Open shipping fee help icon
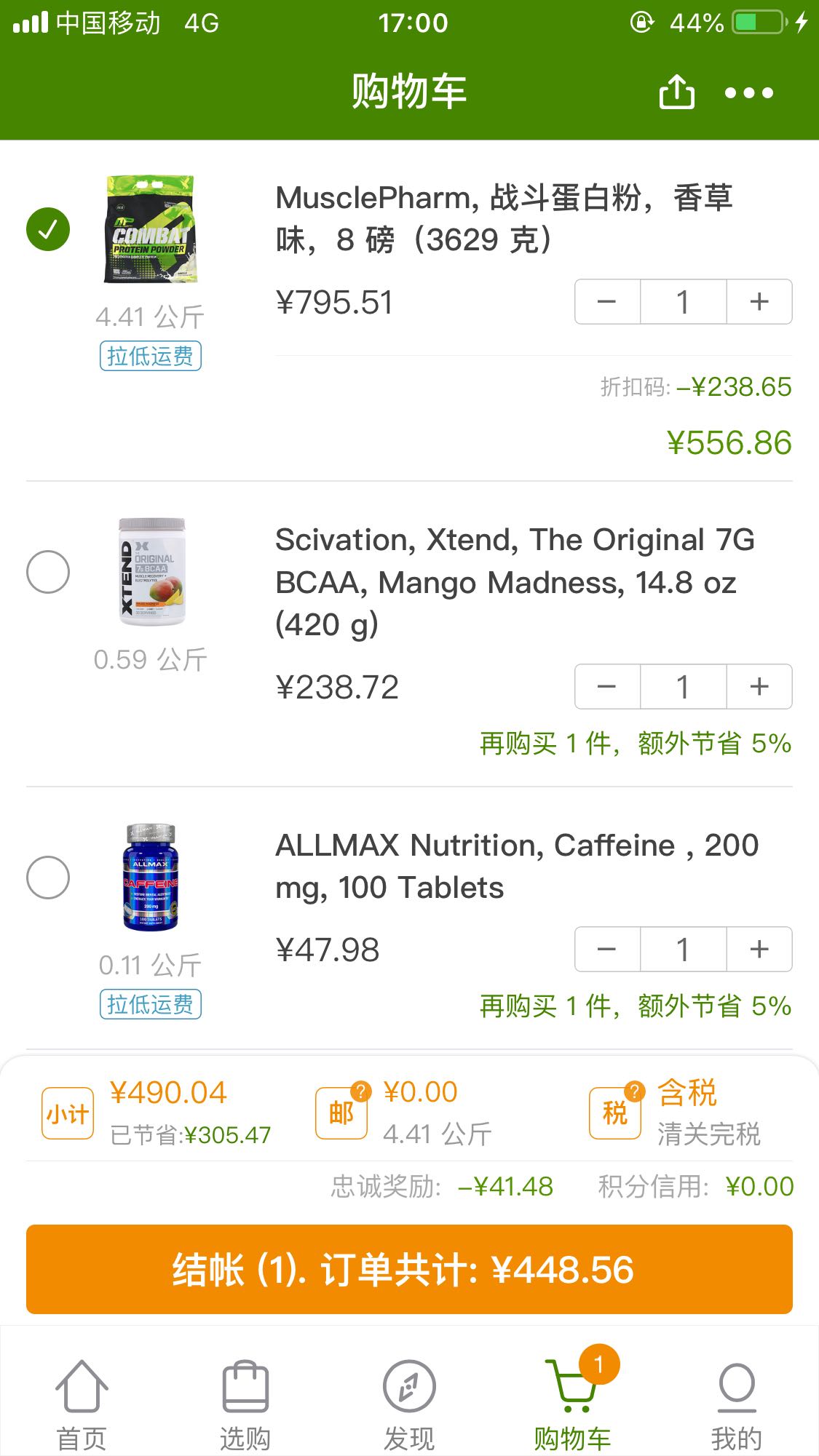This screenshot has height=1456, width=819. [360, 1091]
